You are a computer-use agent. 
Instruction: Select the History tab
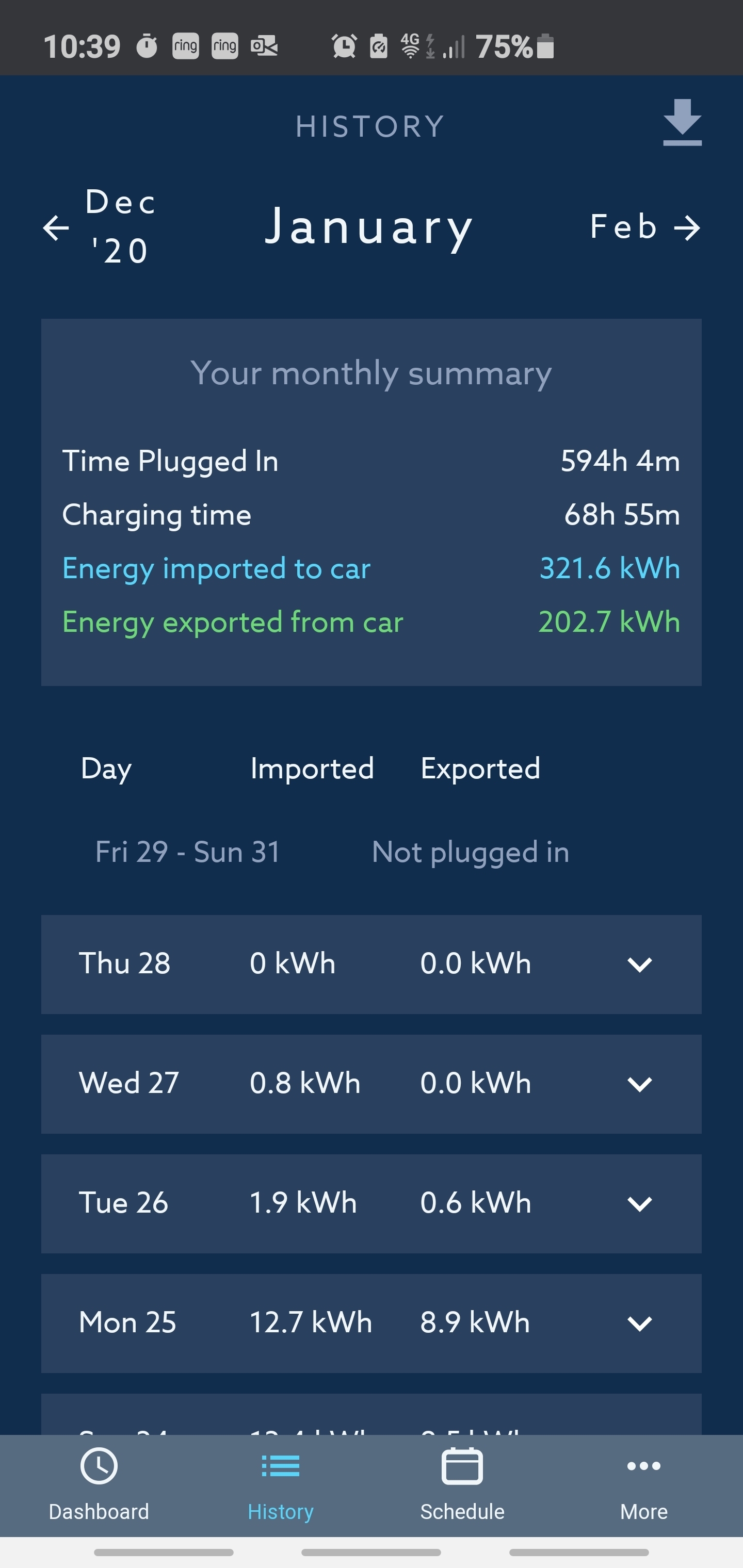[x=280, y=1485]
